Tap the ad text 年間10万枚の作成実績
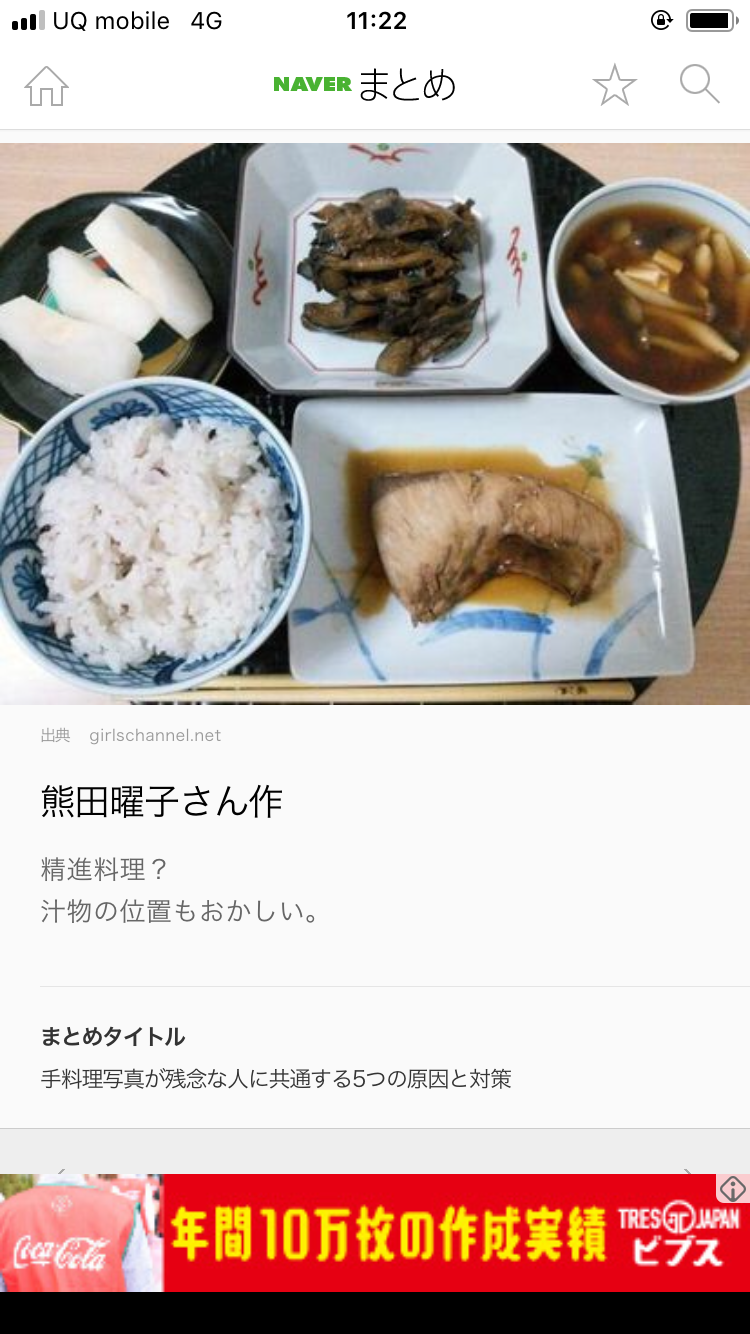Screen dimensions: 750x1334 pos(390,1236)
